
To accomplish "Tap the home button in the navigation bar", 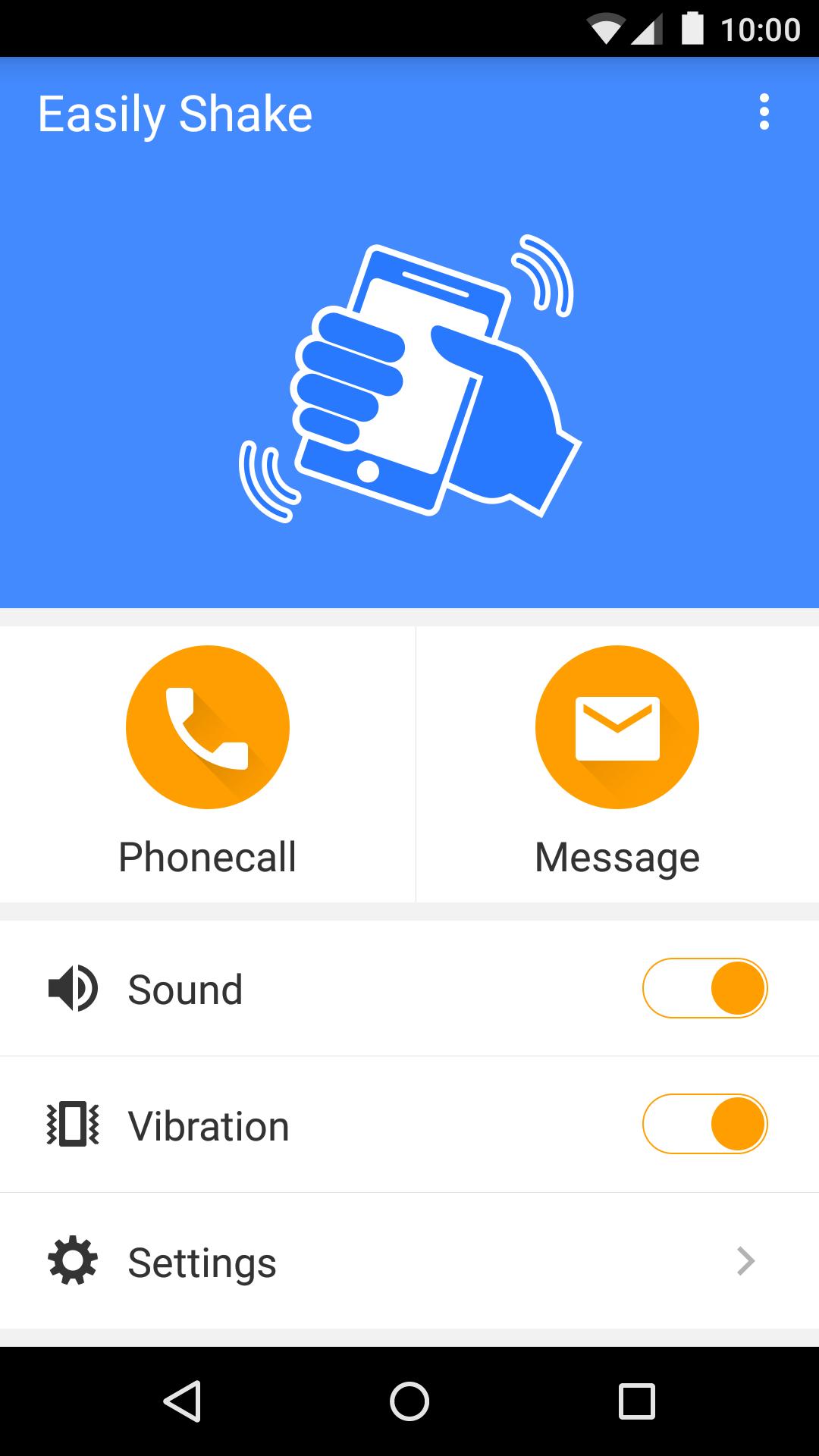I will point(409,1401).
